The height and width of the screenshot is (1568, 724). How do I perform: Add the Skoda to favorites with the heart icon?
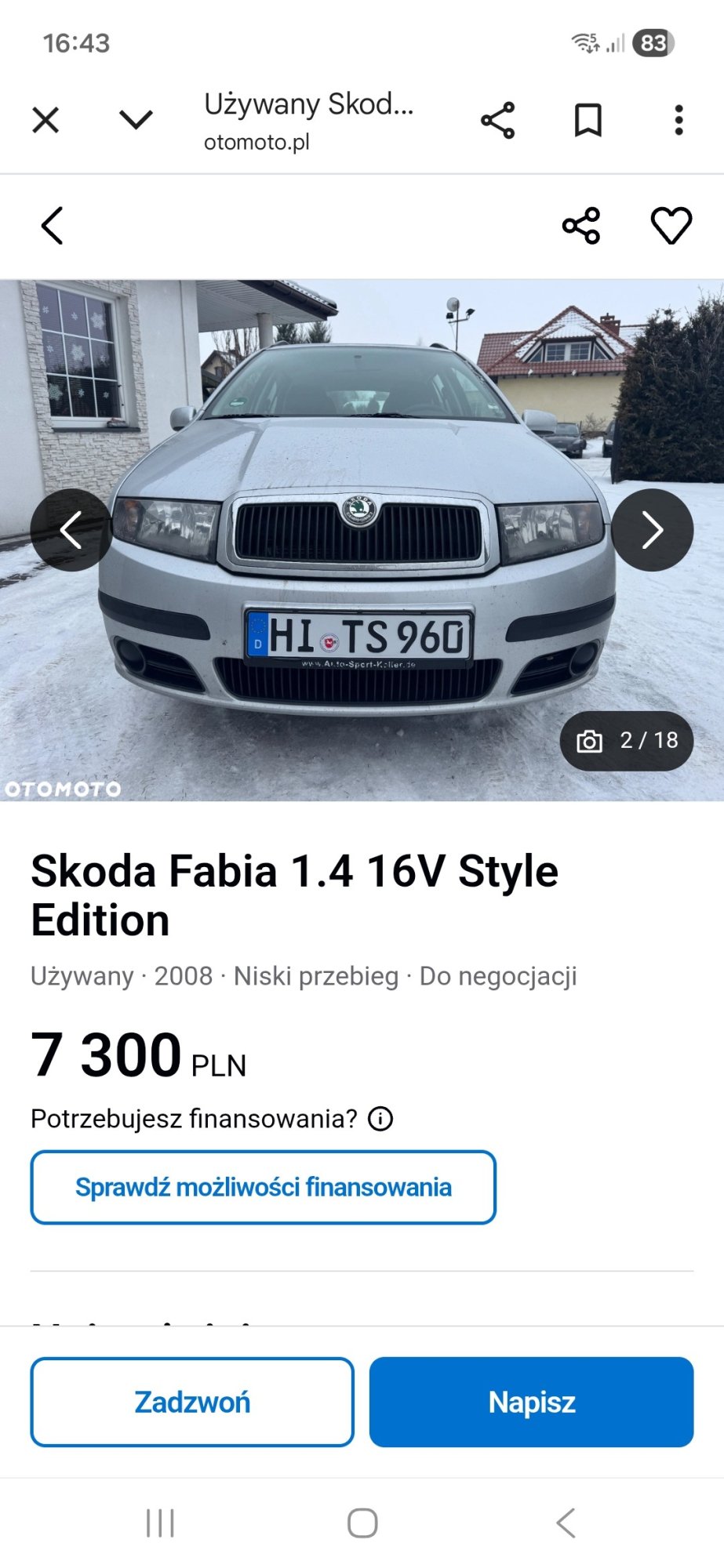pos(671,227)
